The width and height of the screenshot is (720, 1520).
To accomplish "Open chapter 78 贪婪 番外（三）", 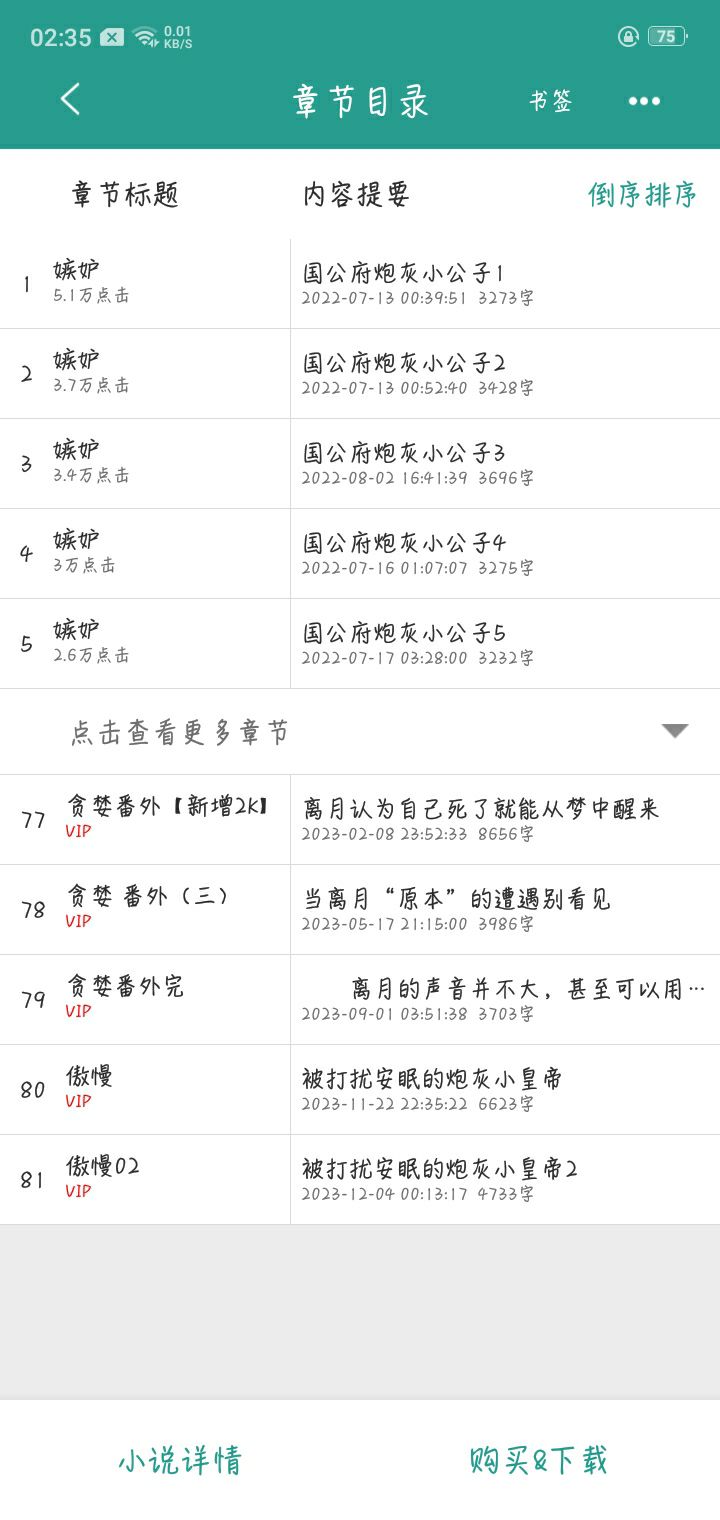I will [x=360, y=910].
